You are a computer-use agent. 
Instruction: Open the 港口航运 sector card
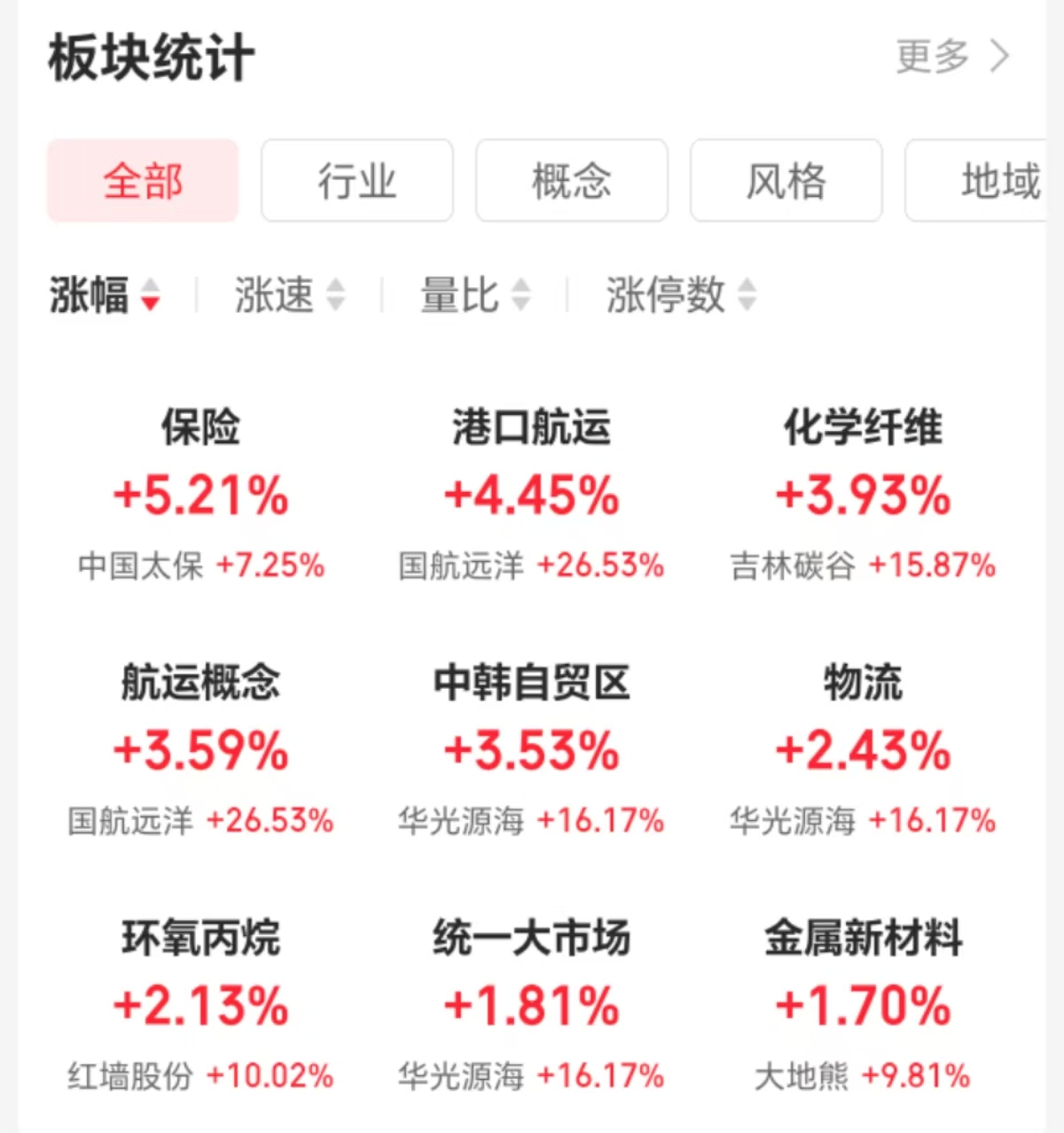[x=531, y=493]
